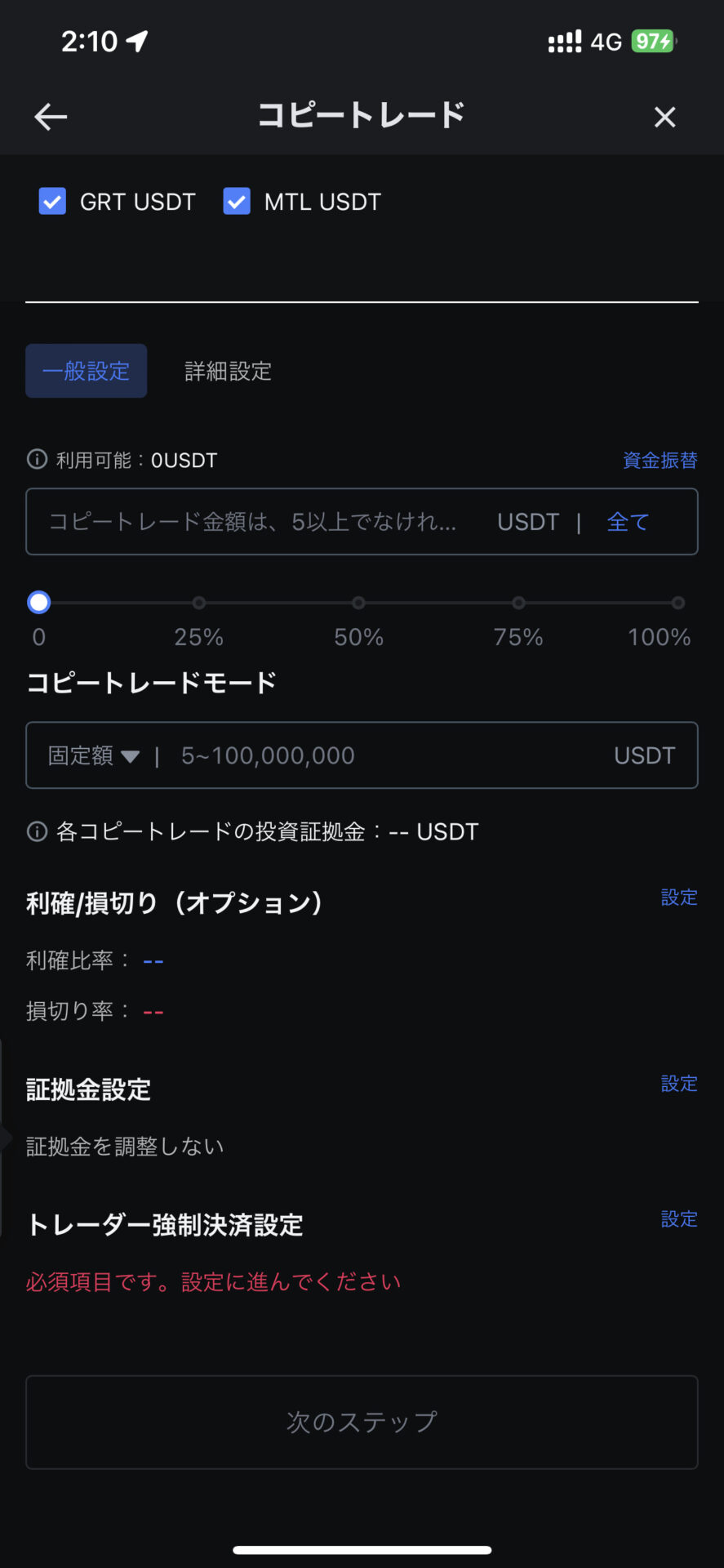Tap 全て to use entire balance

coord(628,522)
